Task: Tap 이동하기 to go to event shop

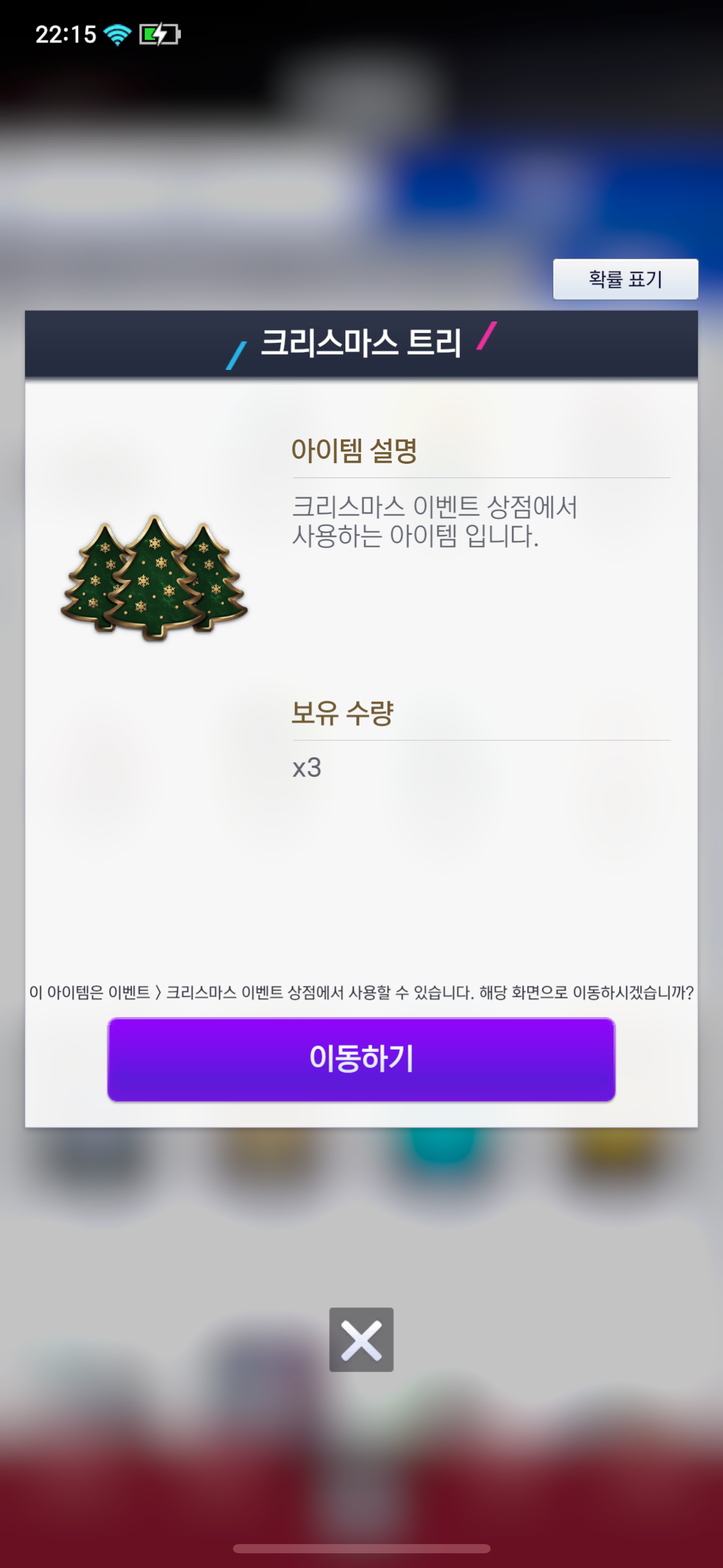Action: [361, 1059]
